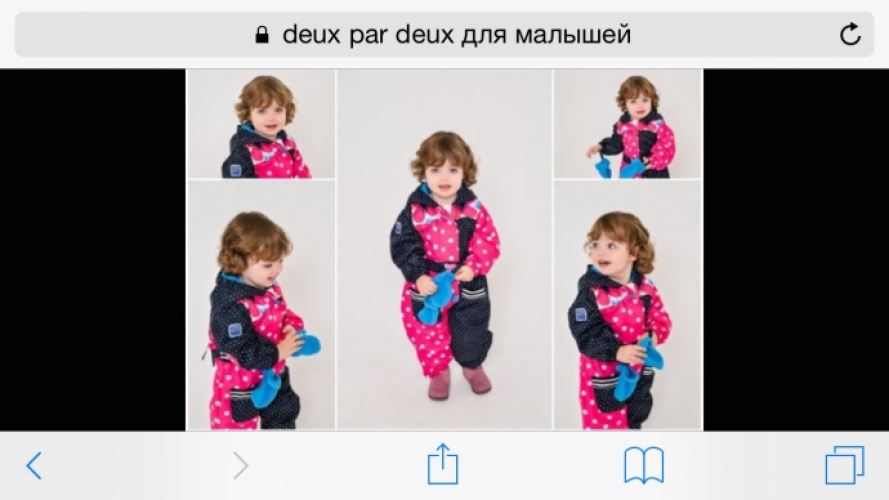Reload the current page
The width and height of the screenshot is (889, 500).
pyautogui.click(x=850, y=35)
